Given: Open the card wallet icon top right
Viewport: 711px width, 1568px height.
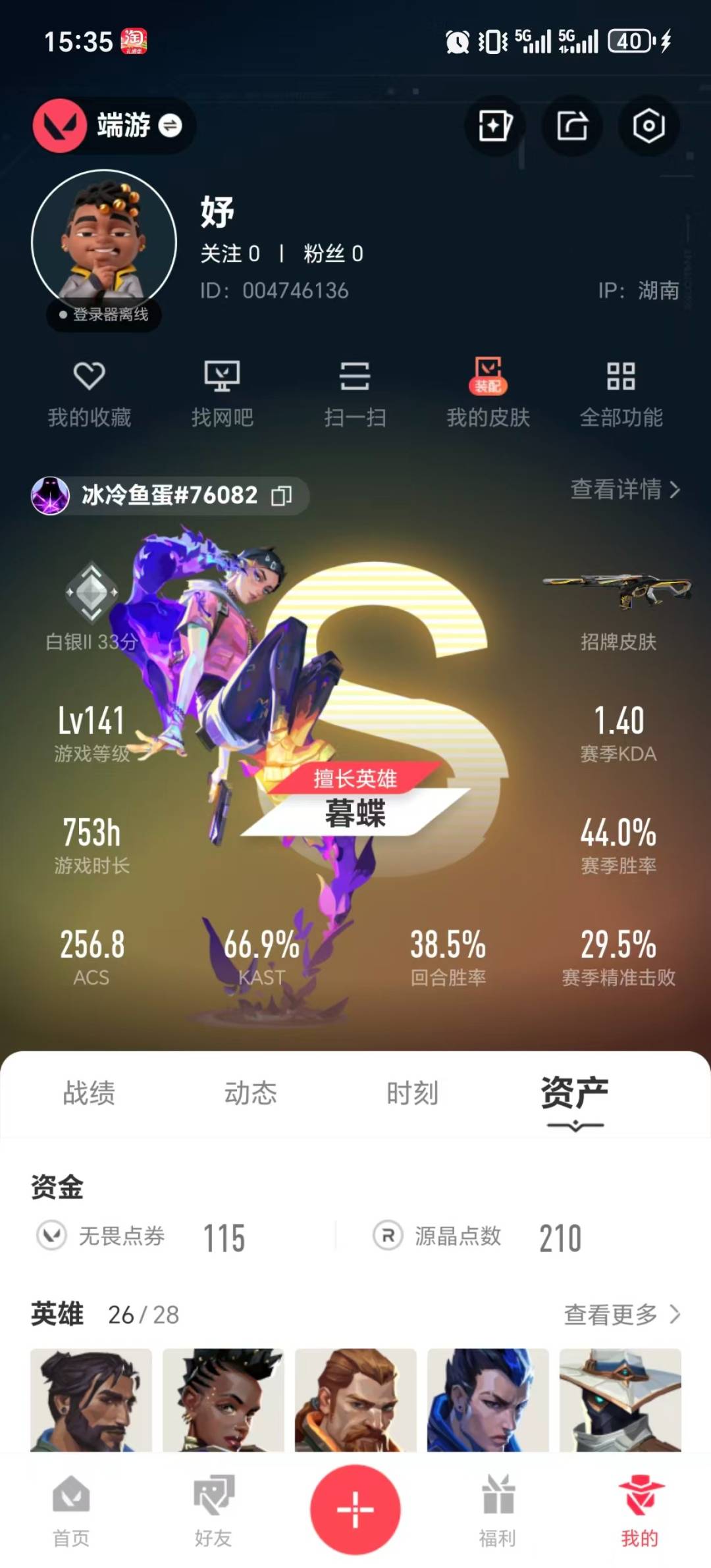Looking at the screenshot, I should coord(494,126).
